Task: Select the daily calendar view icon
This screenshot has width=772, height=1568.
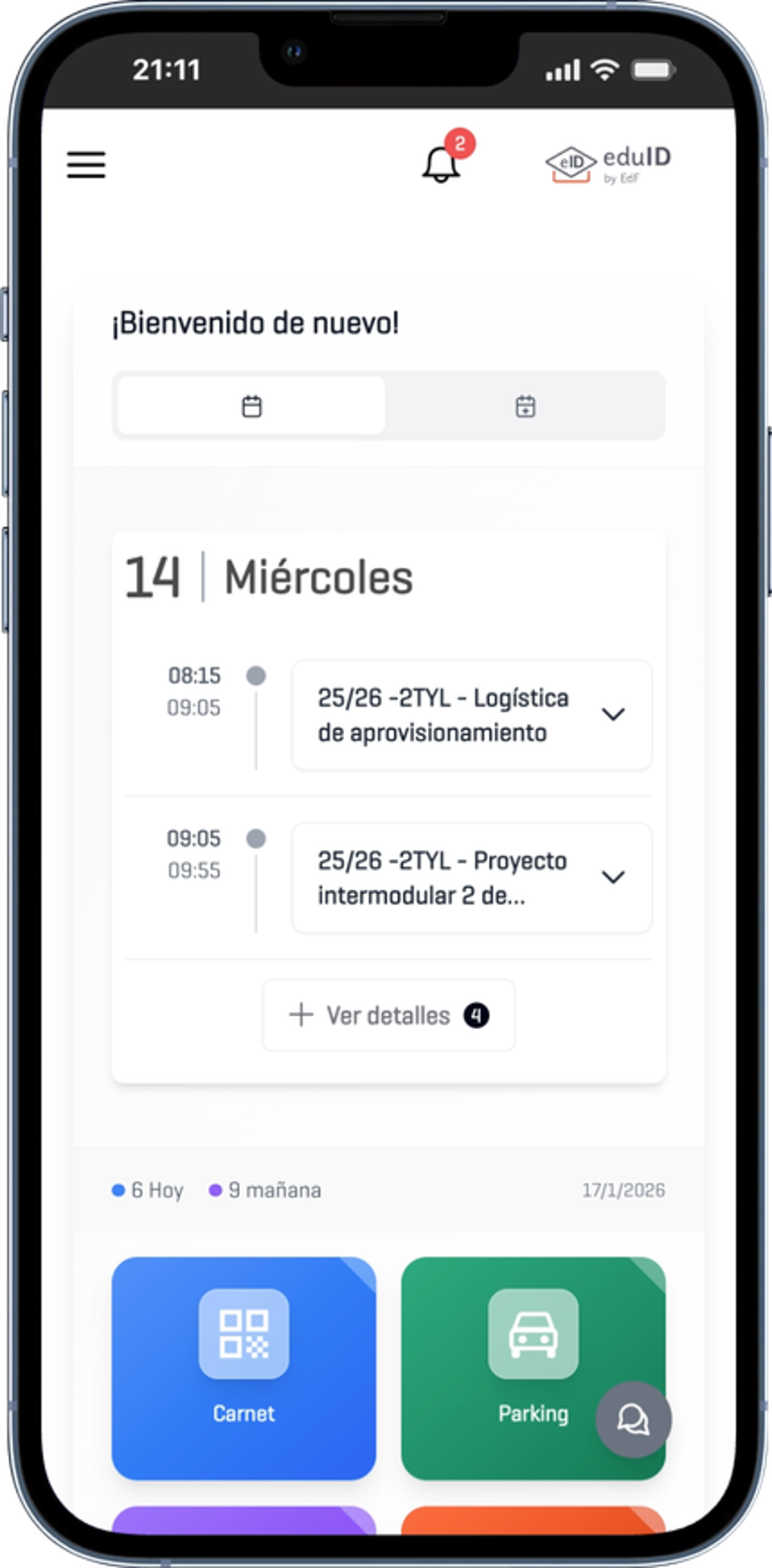Action: [251, 407]
